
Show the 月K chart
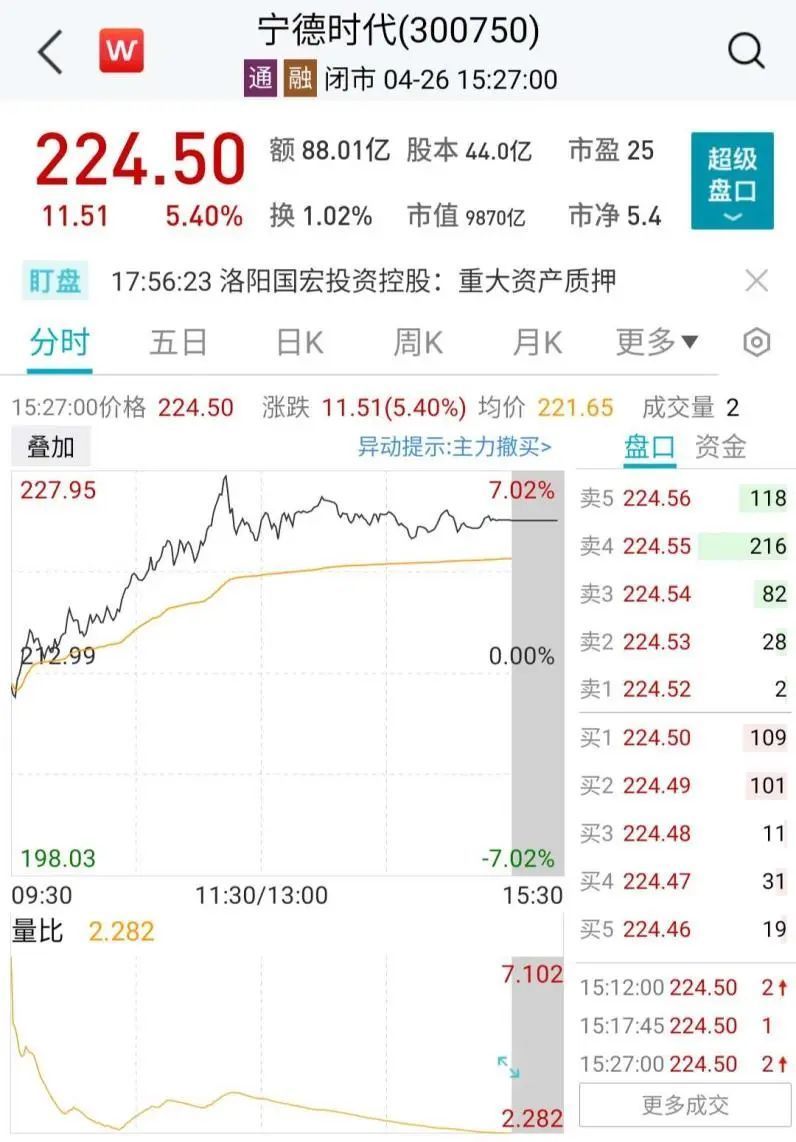537,343
